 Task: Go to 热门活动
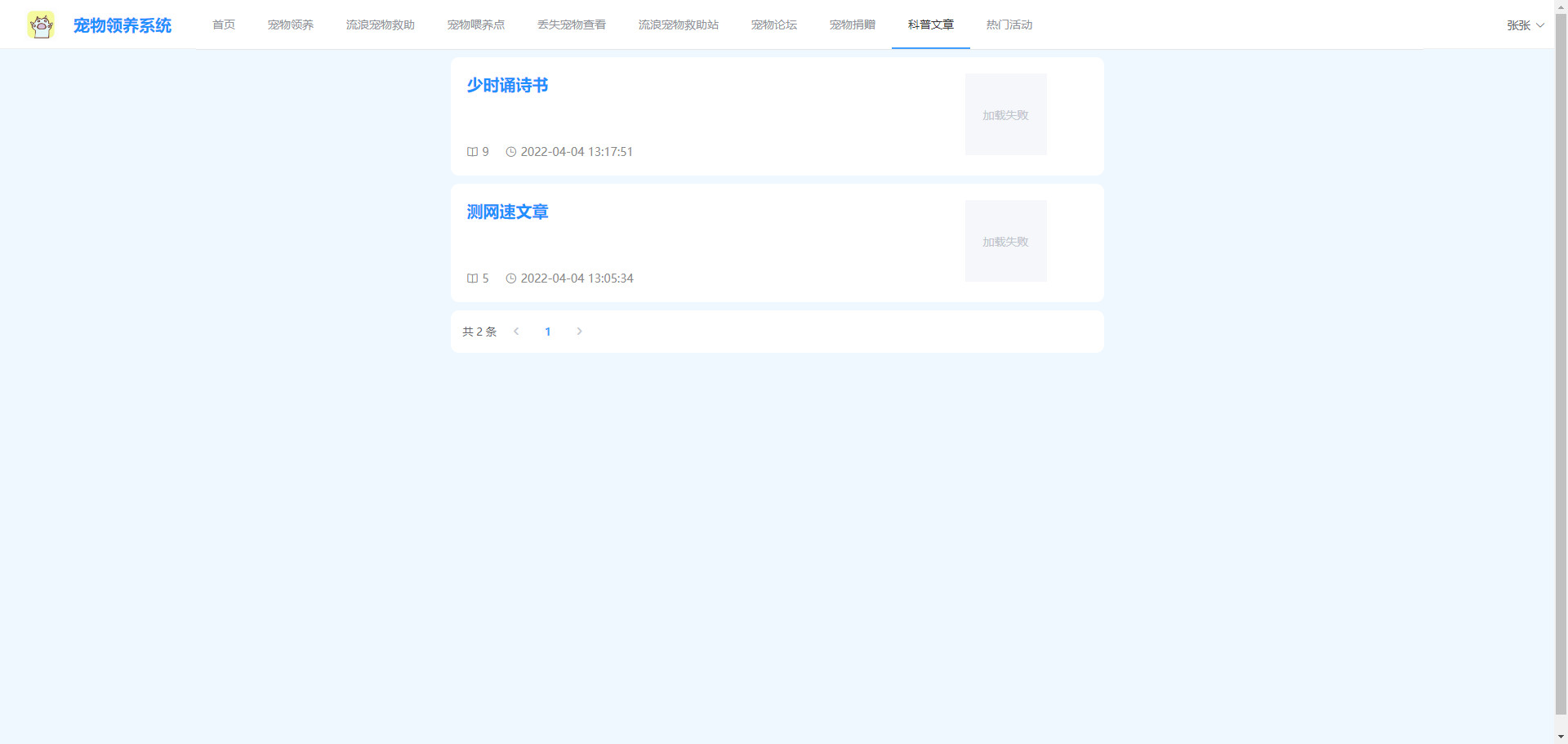point(1009,25)
